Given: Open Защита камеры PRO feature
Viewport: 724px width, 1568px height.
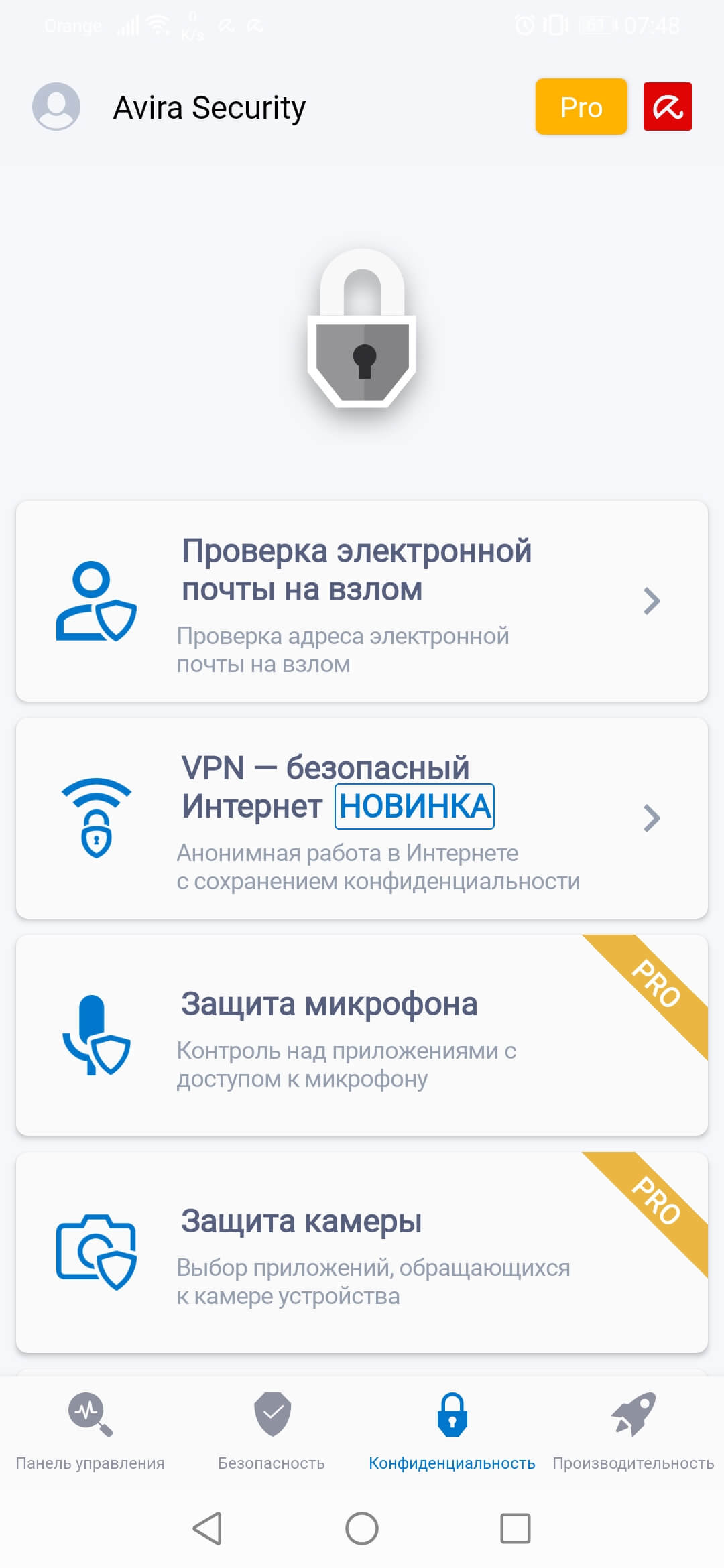Looking at the screenshot, I should [x=362, y=1252].
